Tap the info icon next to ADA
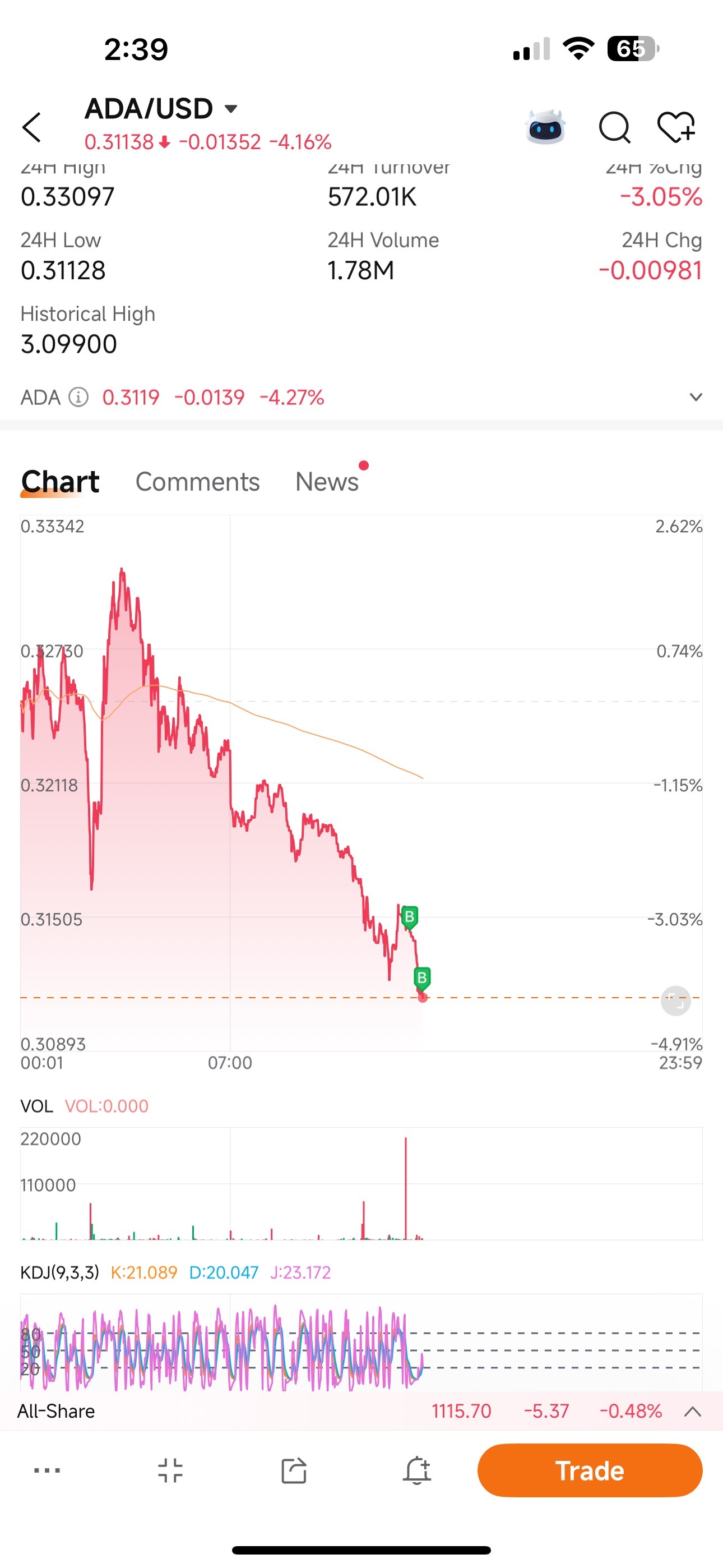Screen dimensions: 723x1568 tap(78, 397)
